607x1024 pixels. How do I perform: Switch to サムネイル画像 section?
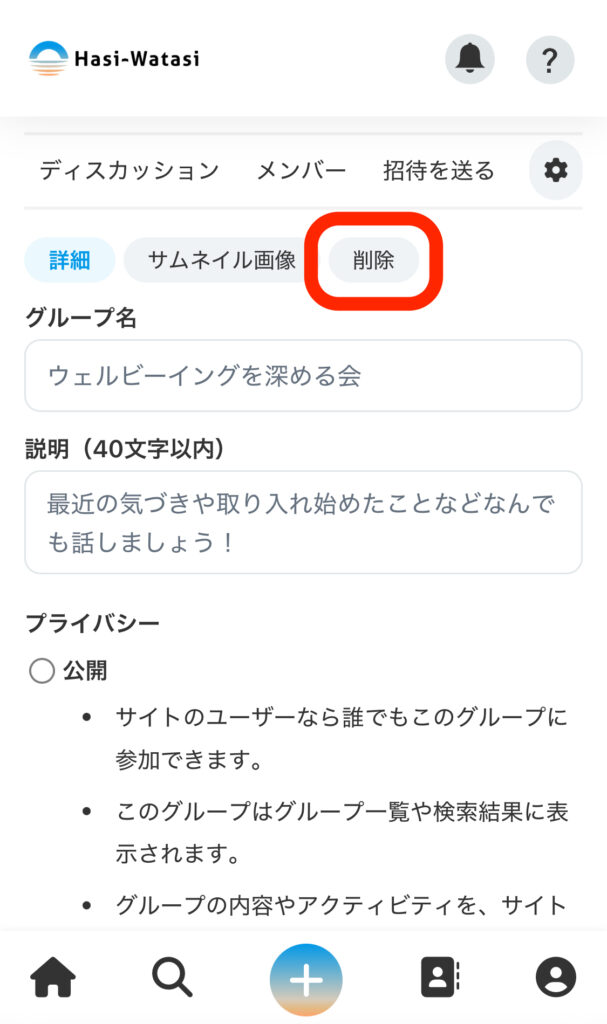pyautogui.click(x=222, y=261)
